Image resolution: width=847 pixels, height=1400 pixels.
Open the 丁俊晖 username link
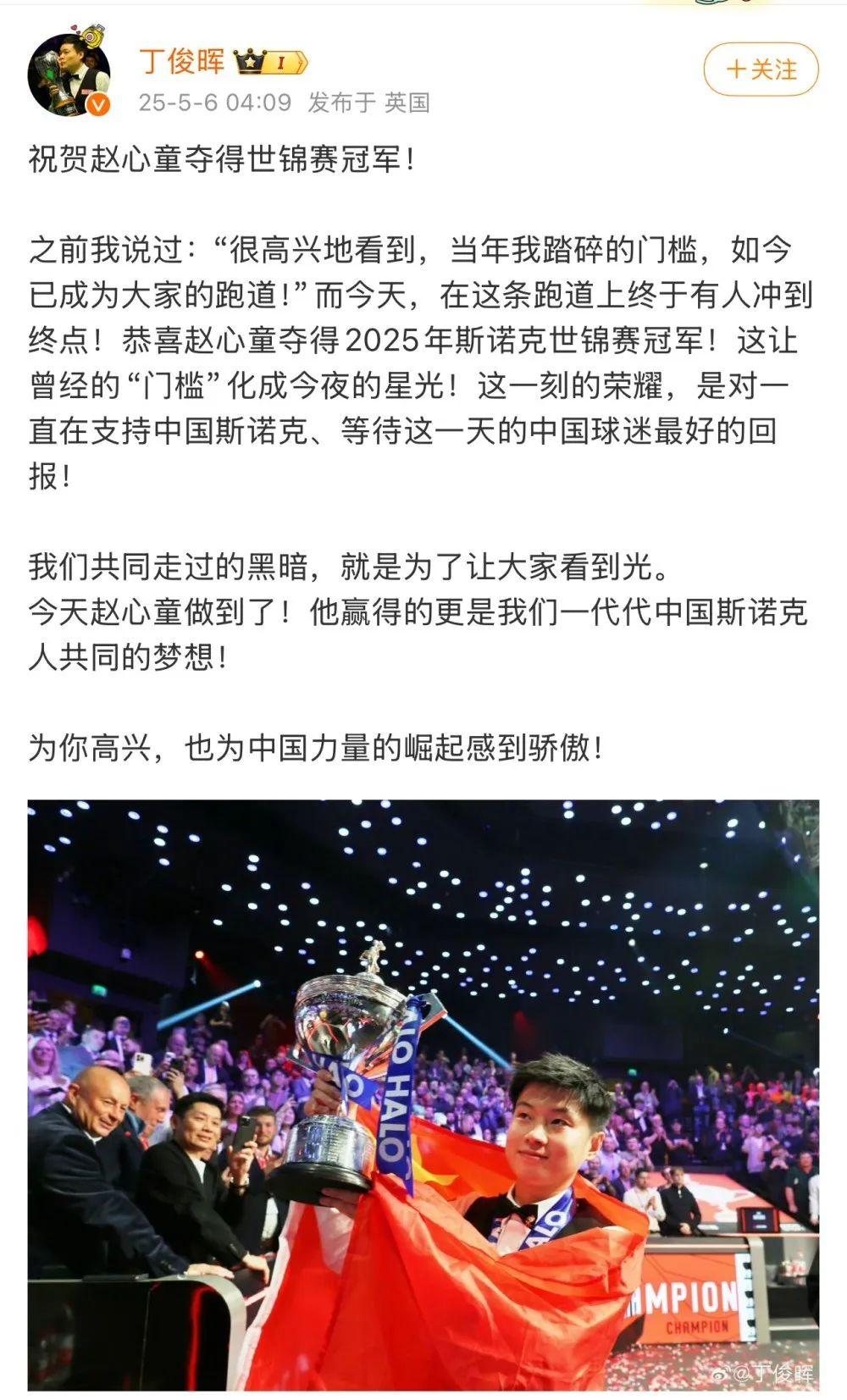181,62
